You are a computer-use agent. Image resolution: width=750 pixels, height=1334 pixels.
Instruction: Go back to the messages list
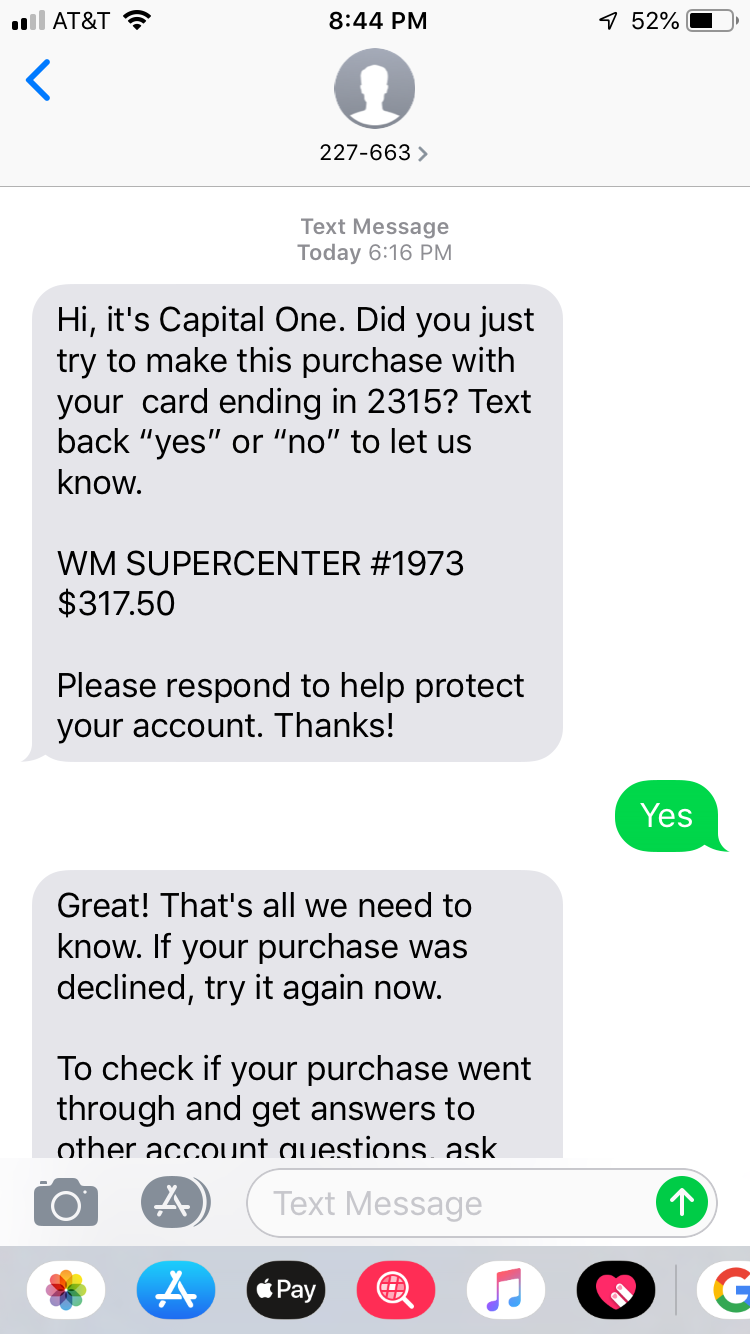pos(38,81)
